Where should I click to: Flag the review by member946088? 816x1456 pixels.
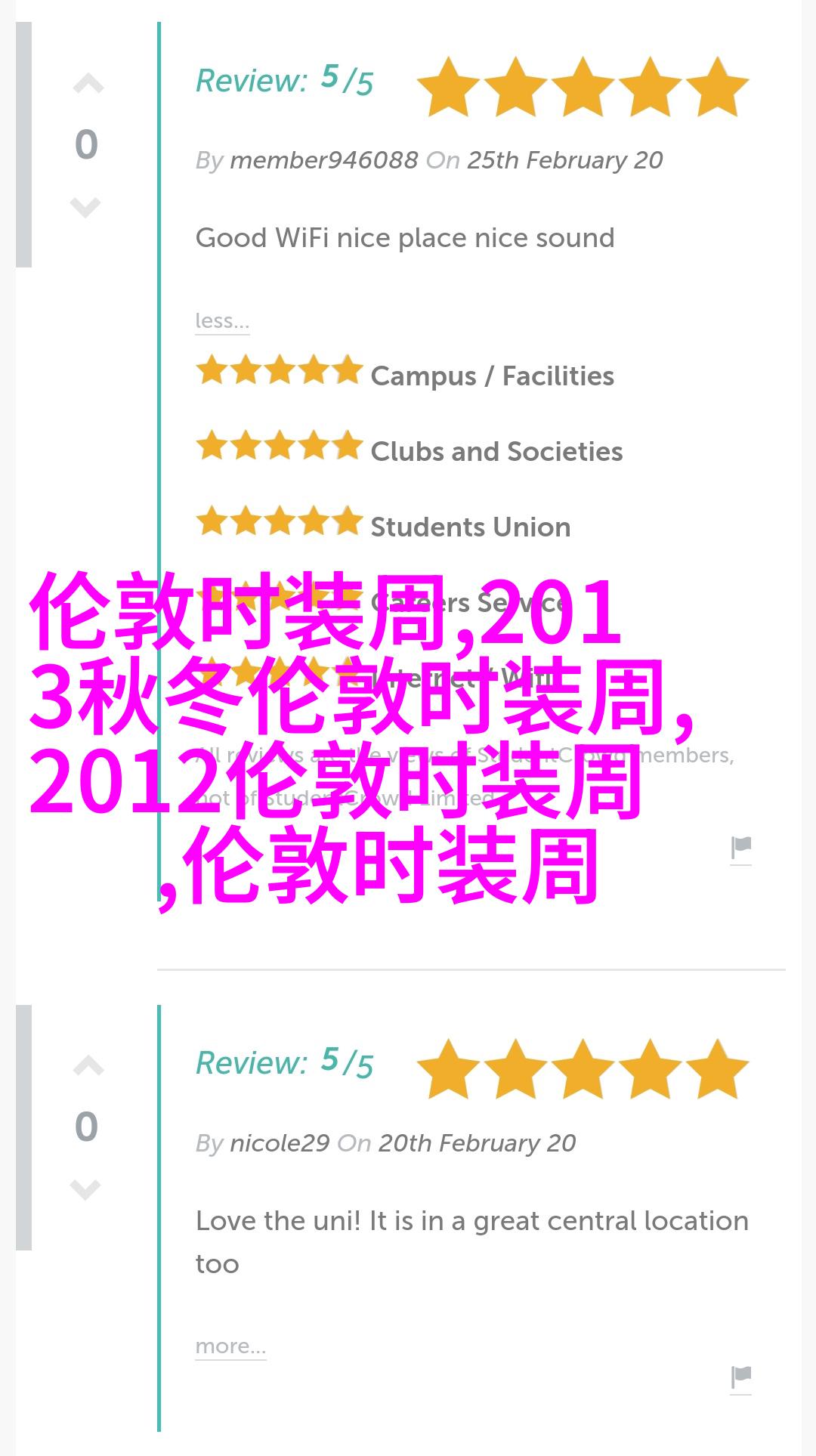pyautogui.click(x=741, y=849)
